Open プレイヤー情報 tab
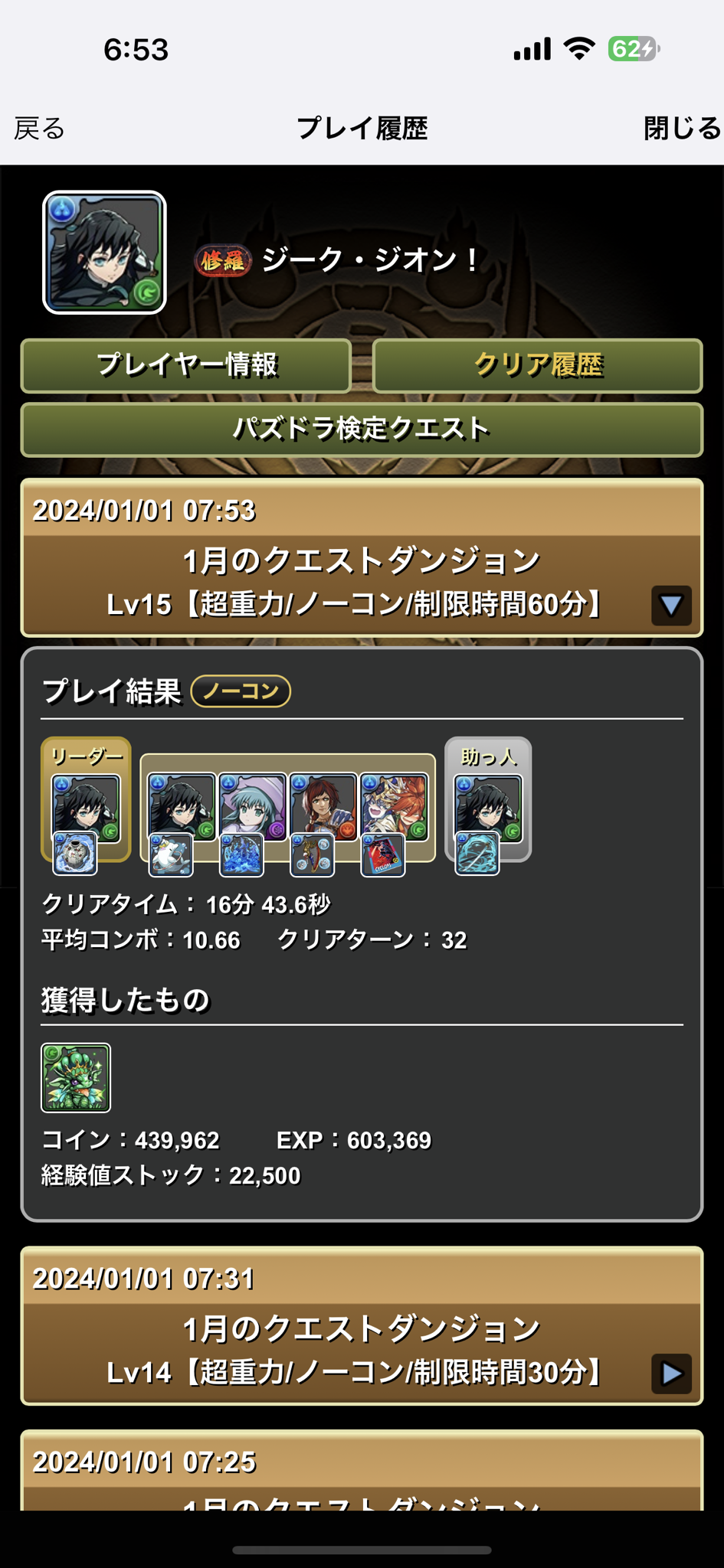The width and height of the screenshot is (724, 1568). 186,365
